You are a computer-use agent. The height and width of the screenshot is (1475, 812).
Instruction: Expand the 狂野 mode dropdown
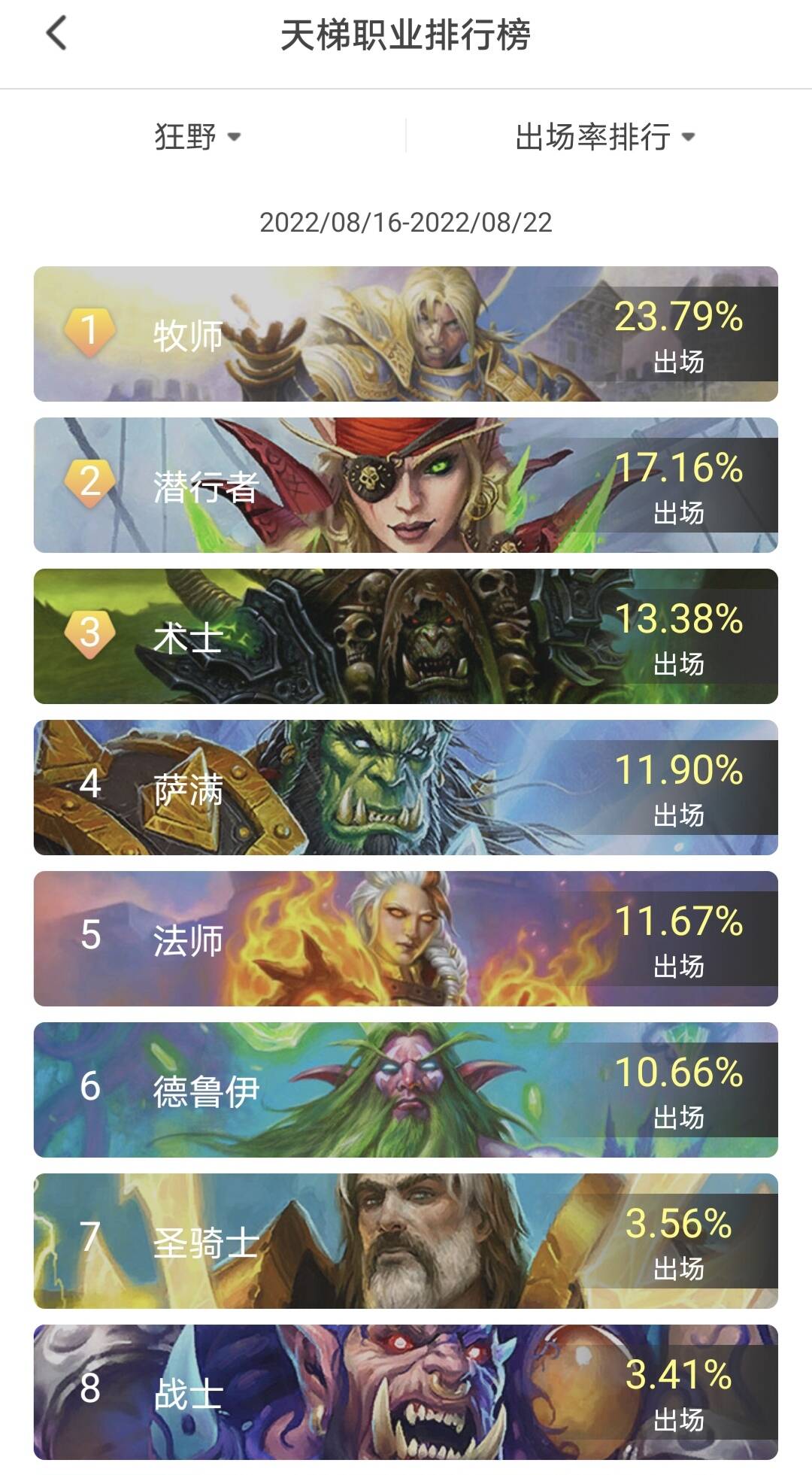point(198,137)
